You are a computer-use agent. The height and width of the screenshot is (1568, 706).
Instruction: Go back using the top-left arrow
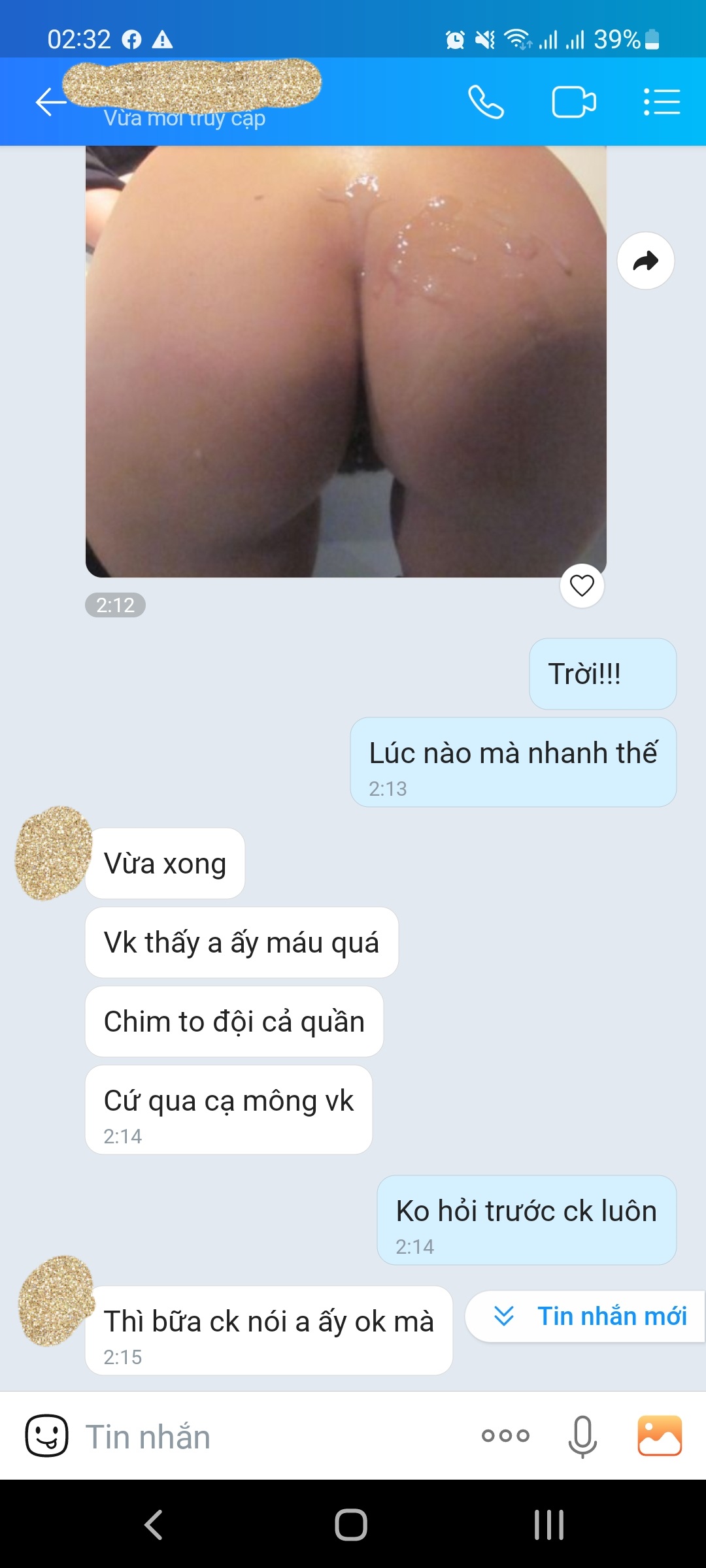pos(50,103)
